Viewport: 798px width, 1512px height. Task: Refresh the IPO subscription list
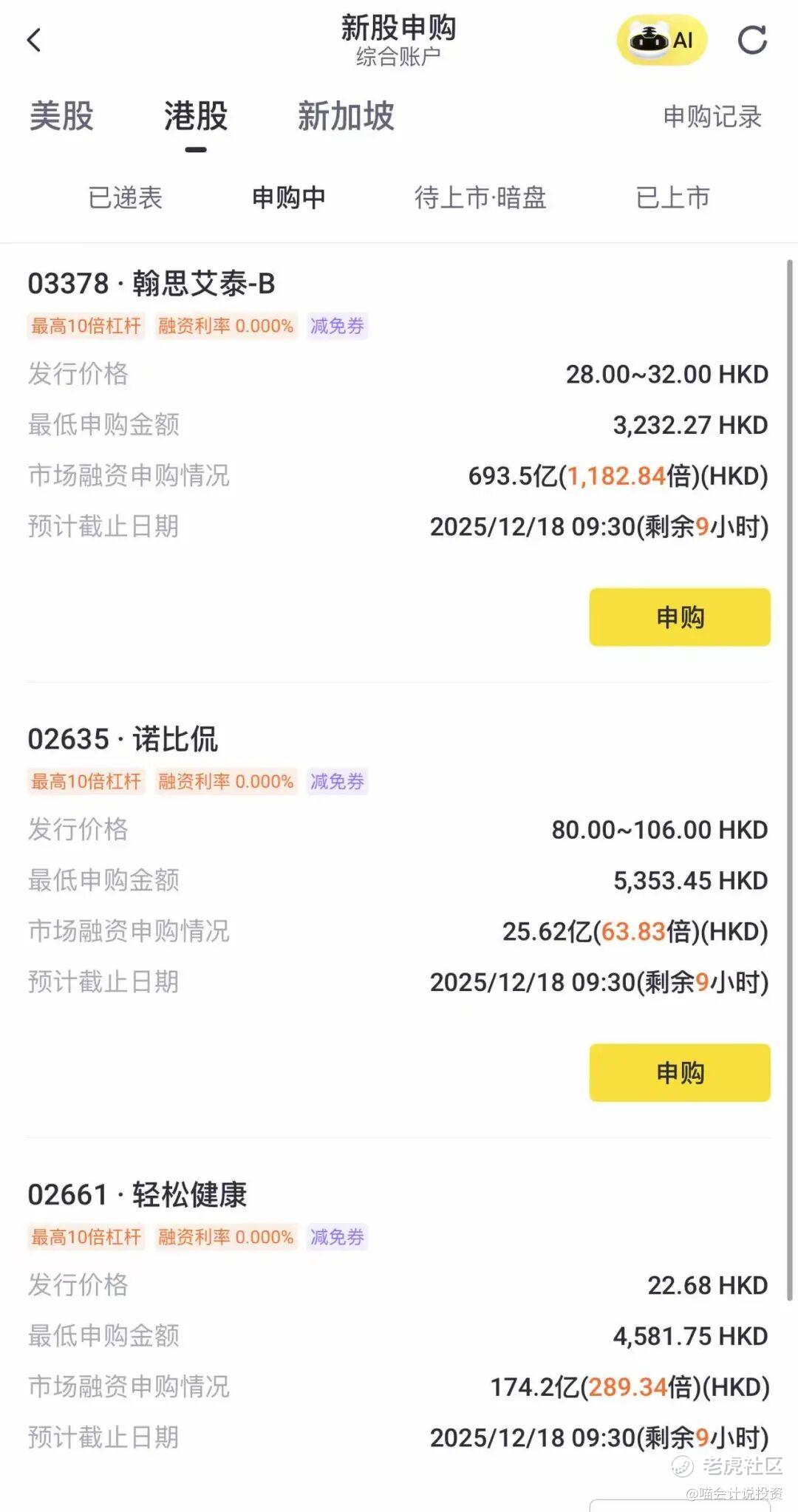752,40
